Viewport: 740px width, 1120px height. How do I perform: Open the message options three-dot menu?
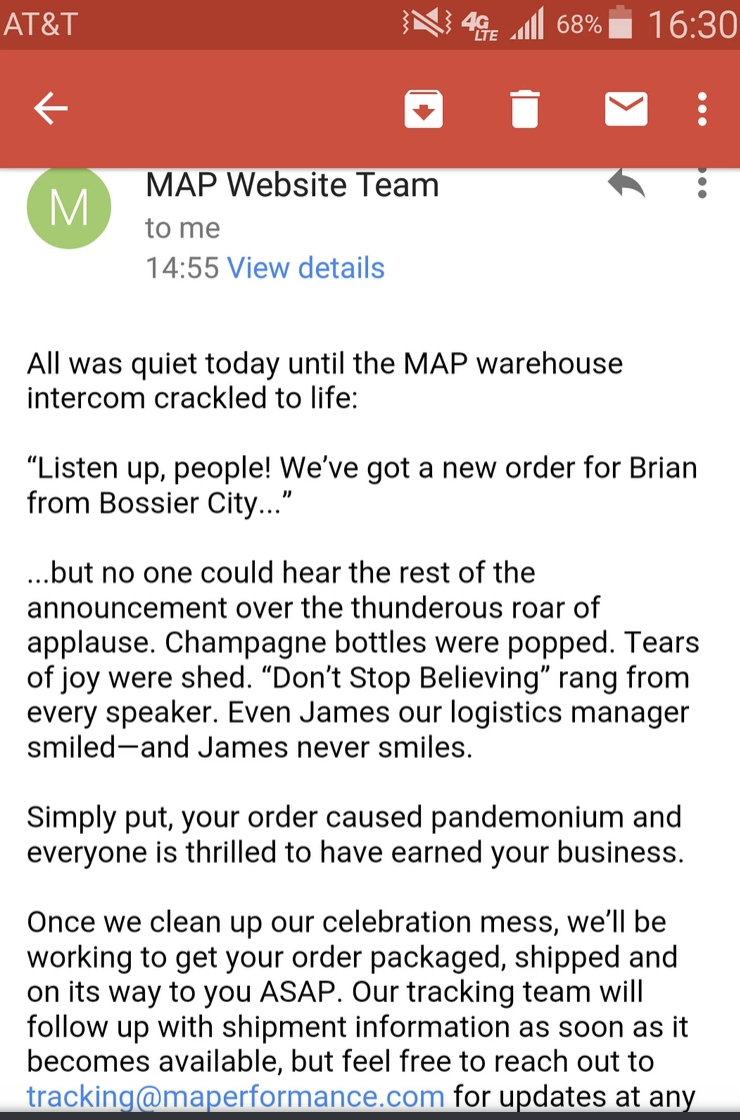click(702, 184)
